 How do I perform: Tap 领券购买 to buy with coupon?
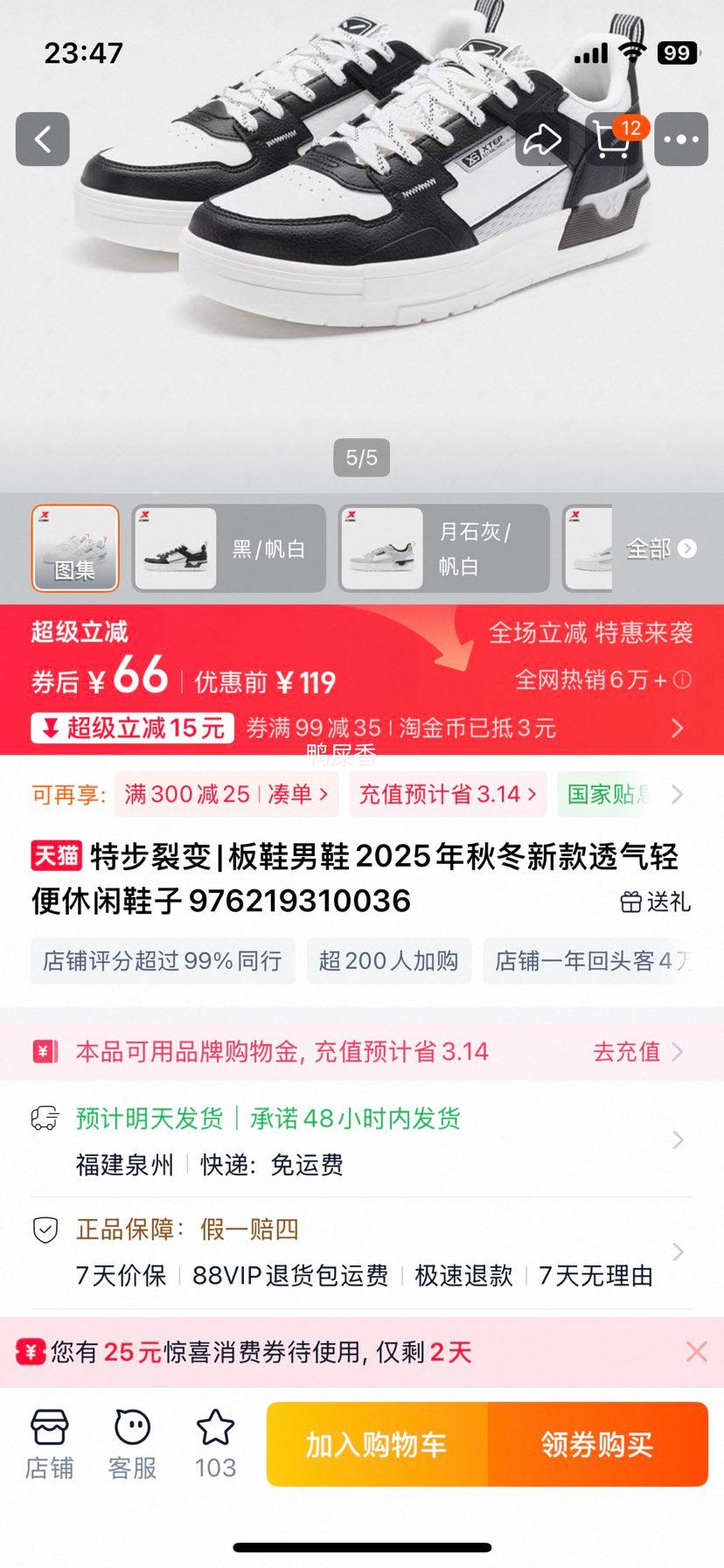click(x=599, y=1445)
